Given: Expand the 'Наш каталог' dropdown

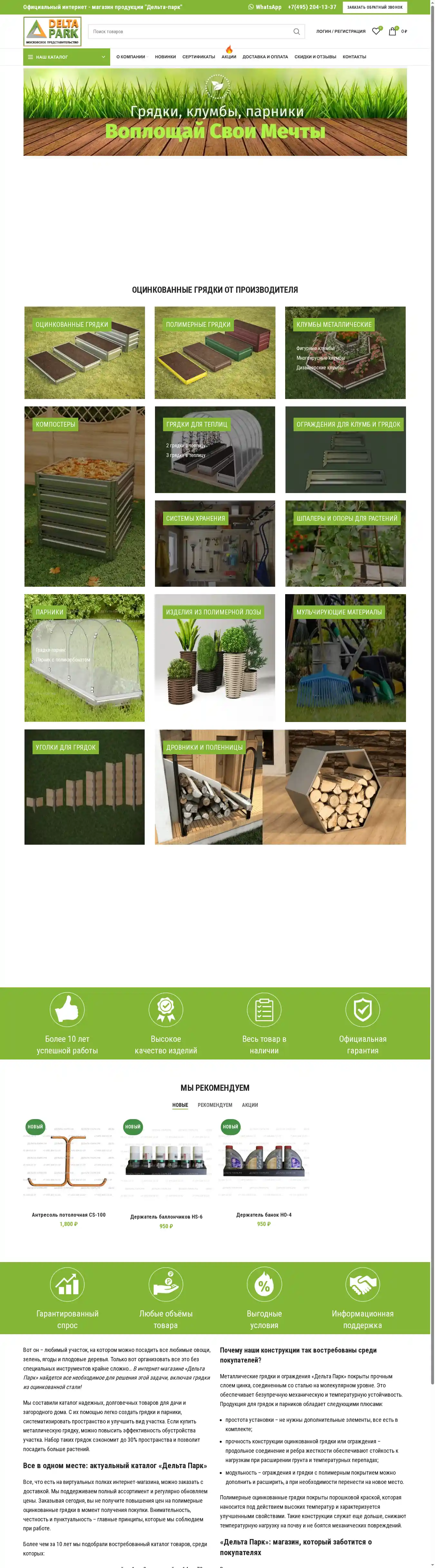Looking at the screenshot, I should [66, 57].
